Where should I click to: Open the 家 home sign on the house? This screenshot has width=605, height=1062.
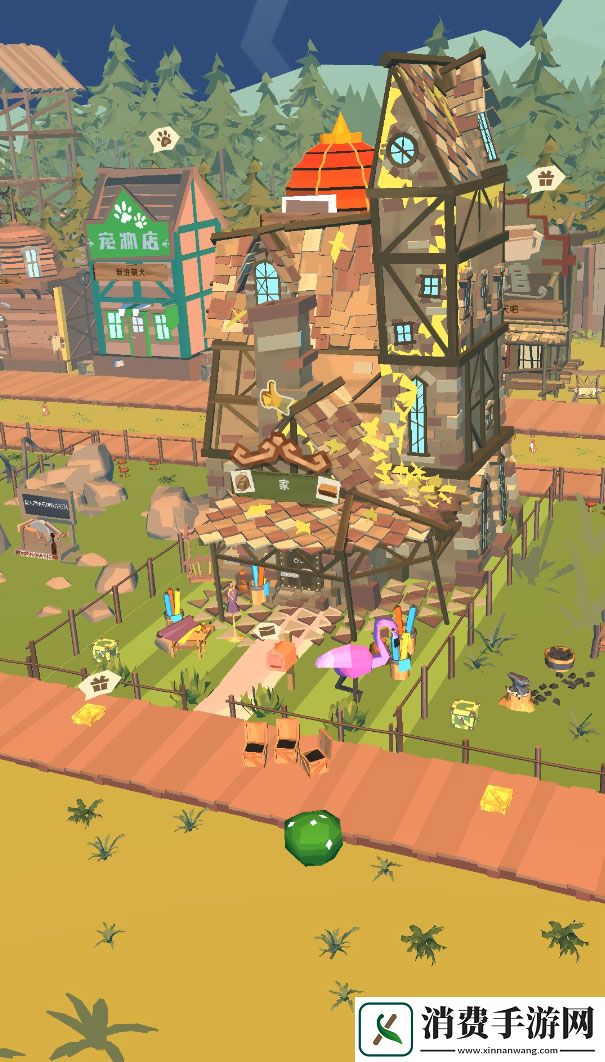click(283, 483)
